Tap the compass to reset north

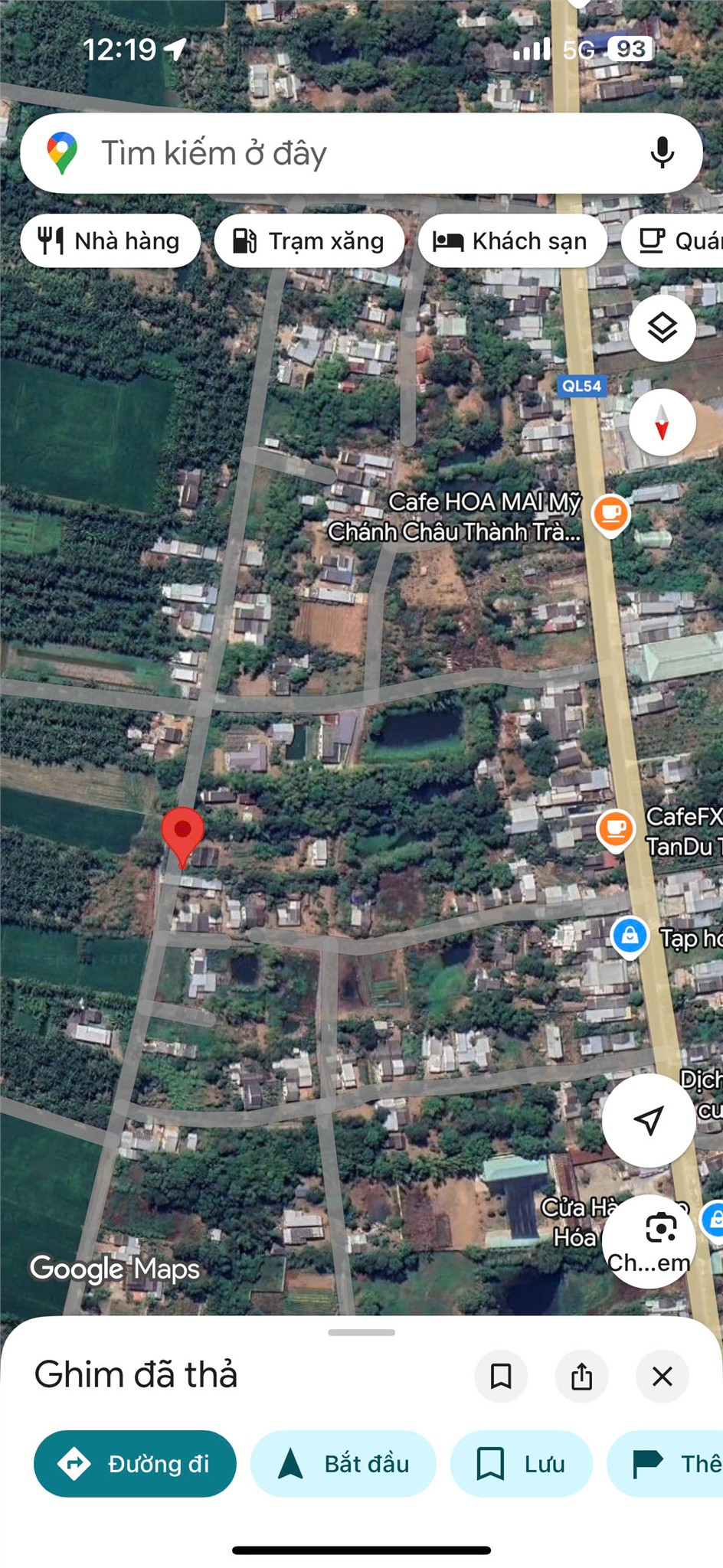(x=662, y=423)
